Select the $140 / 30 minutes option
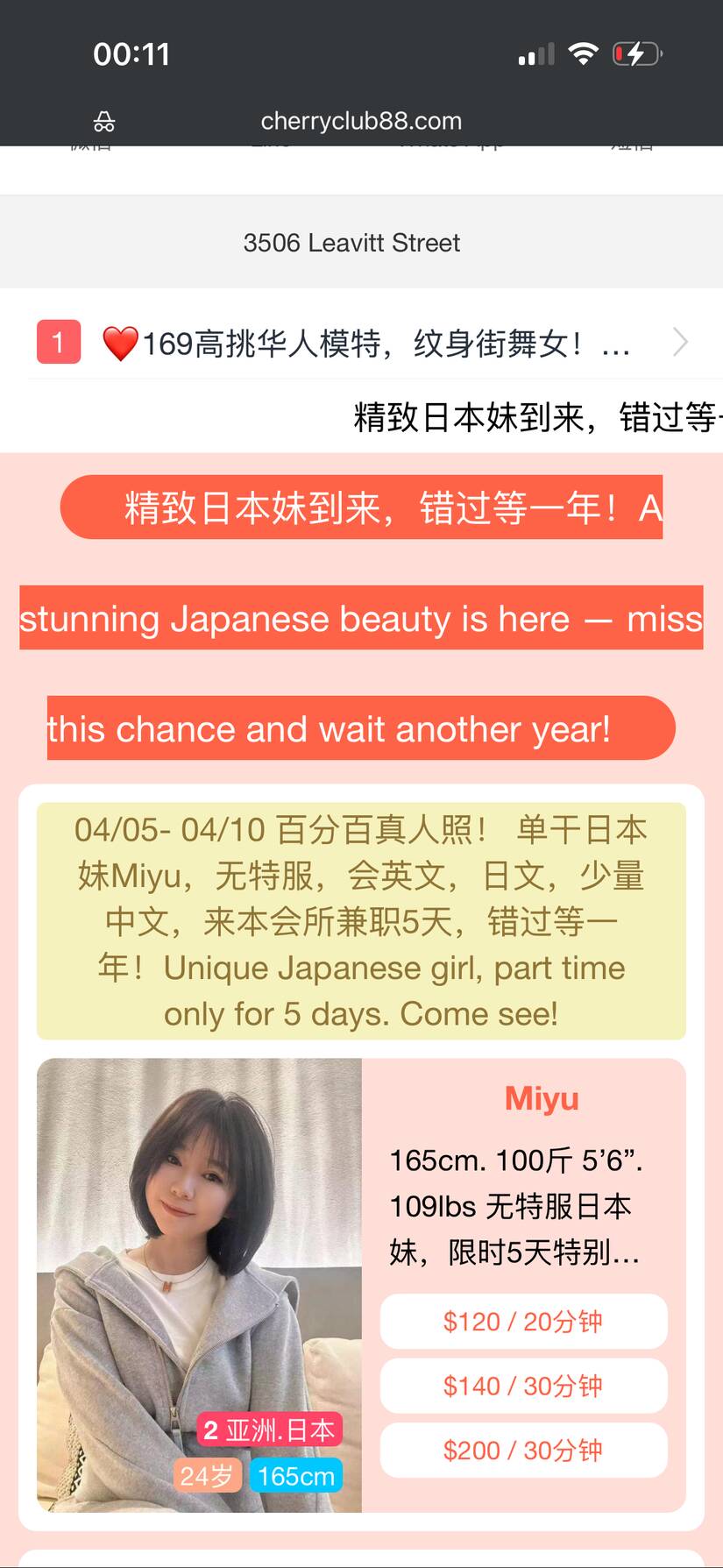The image size is (723, 1568). pyautogui.click(x=523, y=1386)
